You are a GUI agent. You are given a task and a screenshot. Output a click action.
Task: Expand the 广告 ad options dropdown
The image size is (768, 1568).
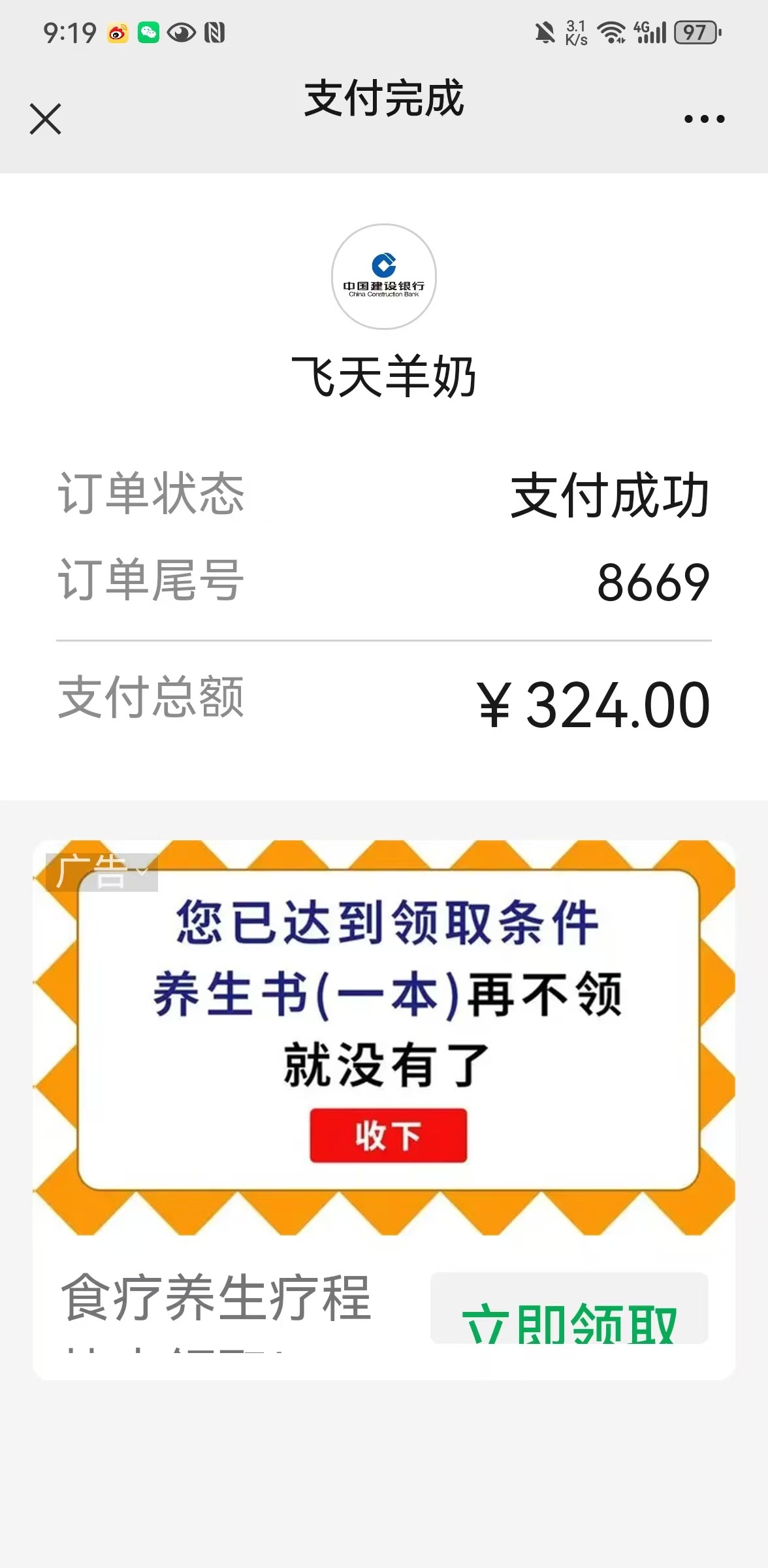[102, 872]
